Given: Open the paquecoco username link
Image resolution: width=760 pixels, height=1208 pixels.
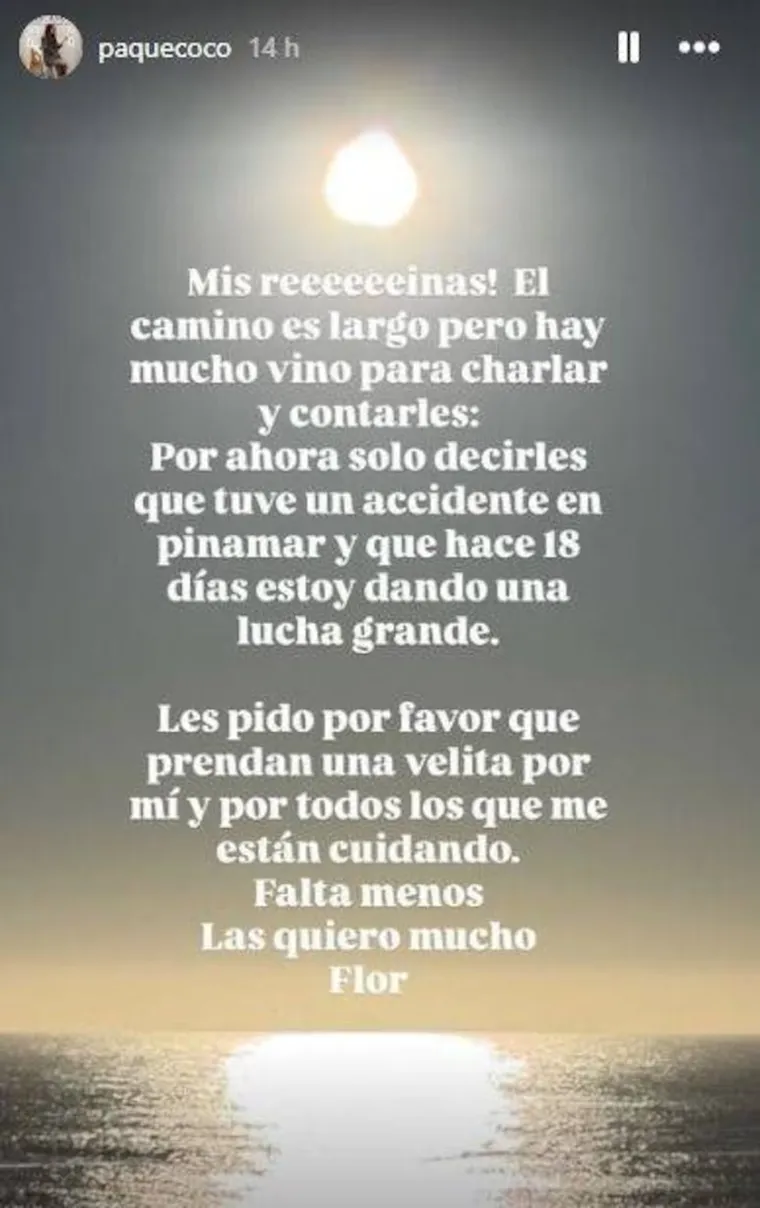Looking at the screenshot, I should point(165,47).
